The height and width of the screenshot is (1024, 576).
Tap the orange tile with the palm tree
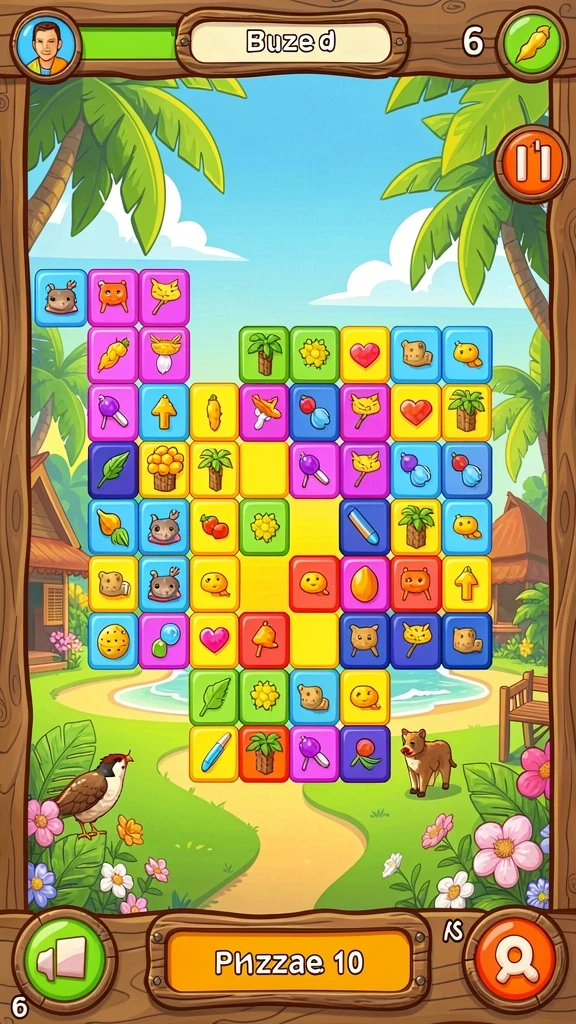click(x=264, y=754)
